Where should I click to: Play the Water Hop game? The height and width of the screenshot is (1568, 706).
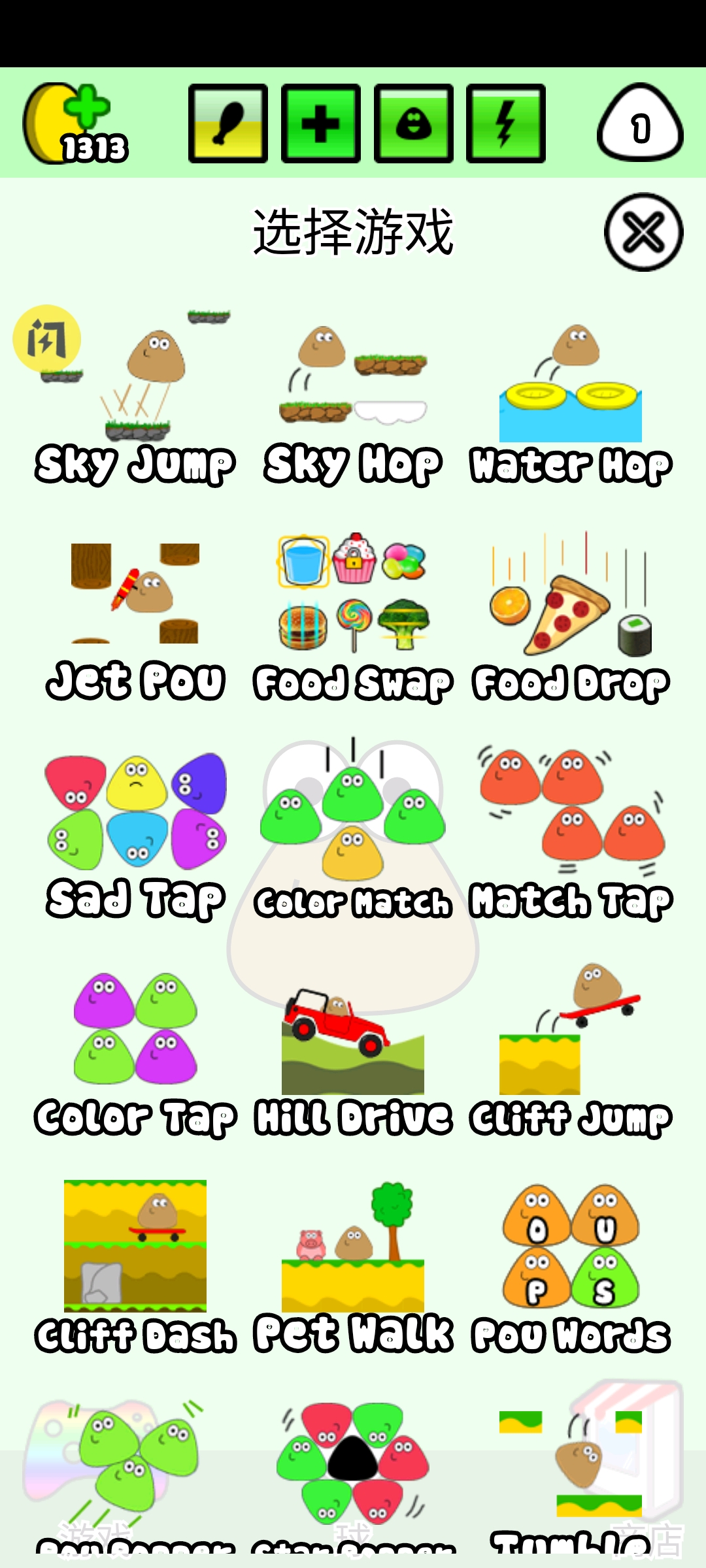coord(571,399)
